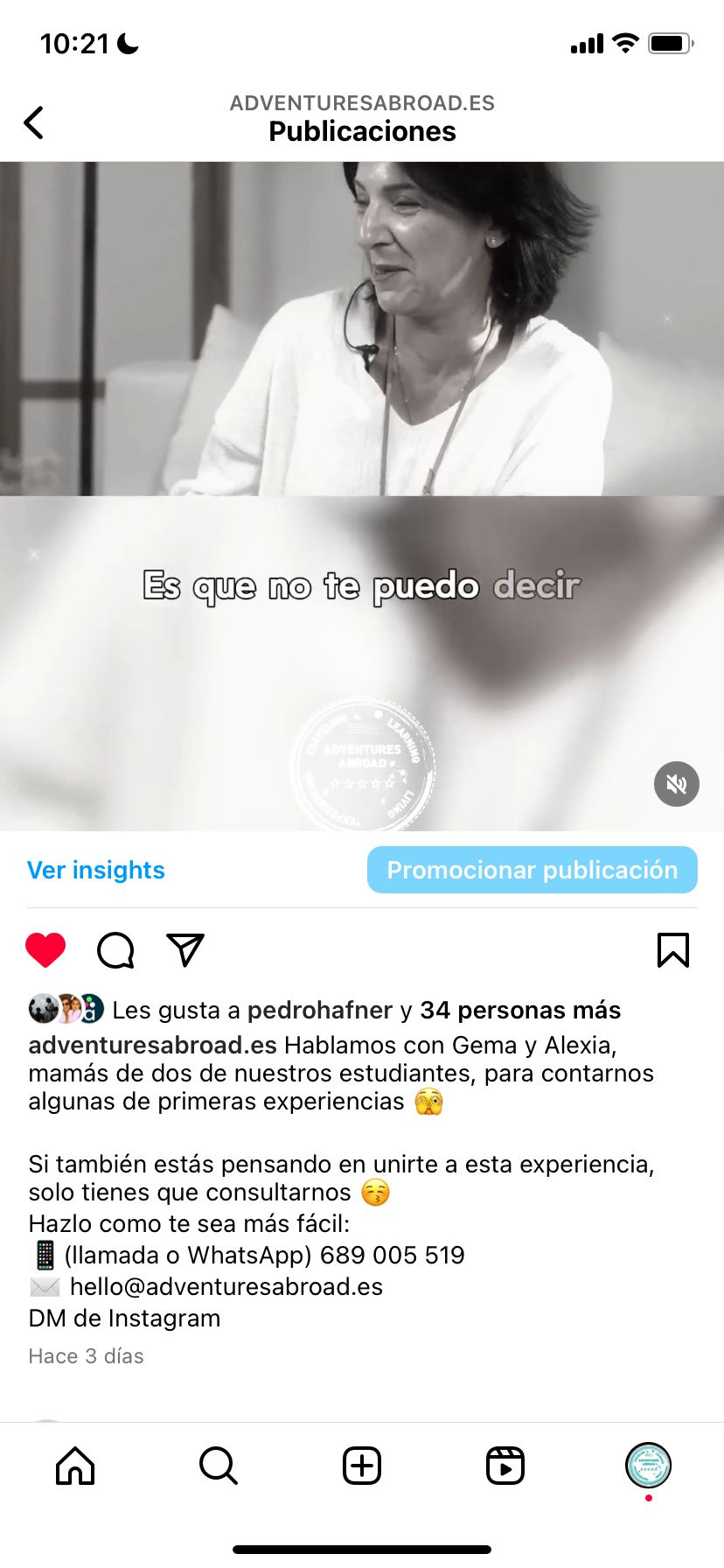Tap Promocionar publicación button
Image resolution: width=724 pixels, height=1568 pixels.
tap(532, 870)
